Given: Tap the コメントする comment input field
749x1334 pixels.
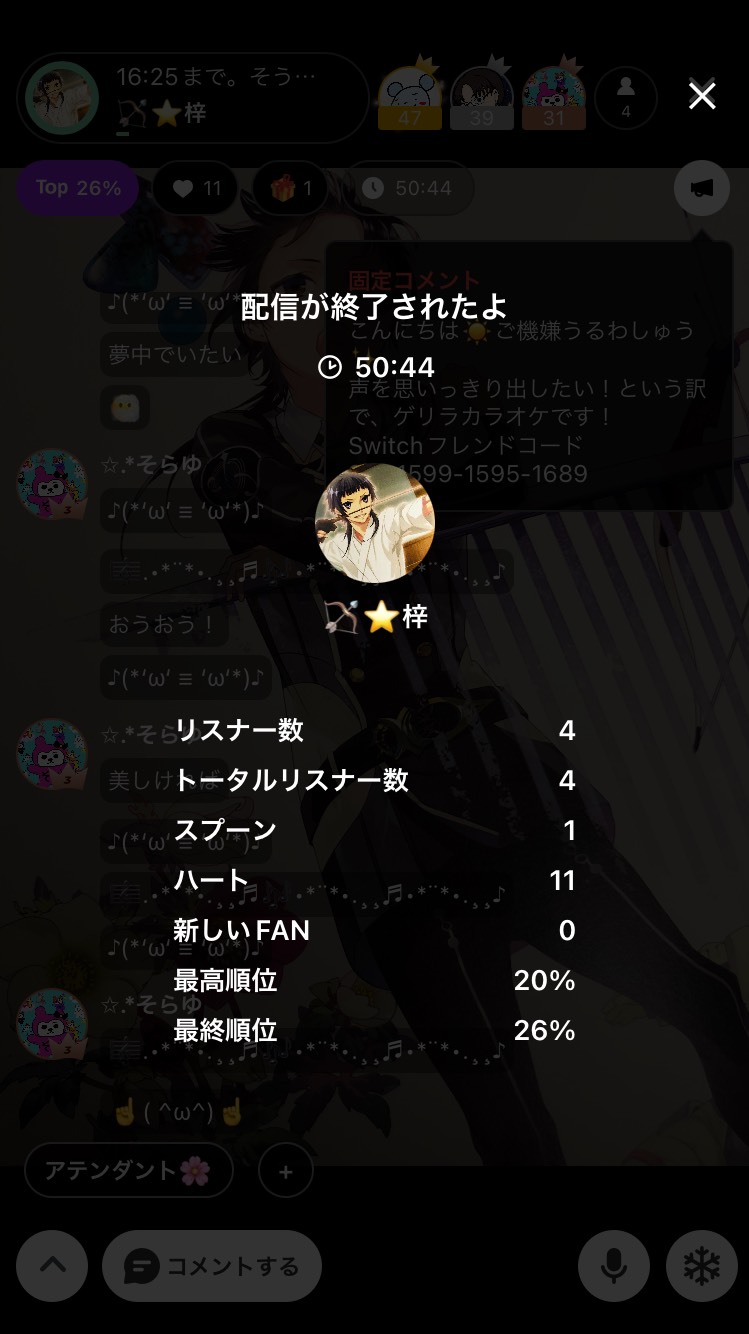Looking at the screenshot, I should click(x=211, y=1265).
